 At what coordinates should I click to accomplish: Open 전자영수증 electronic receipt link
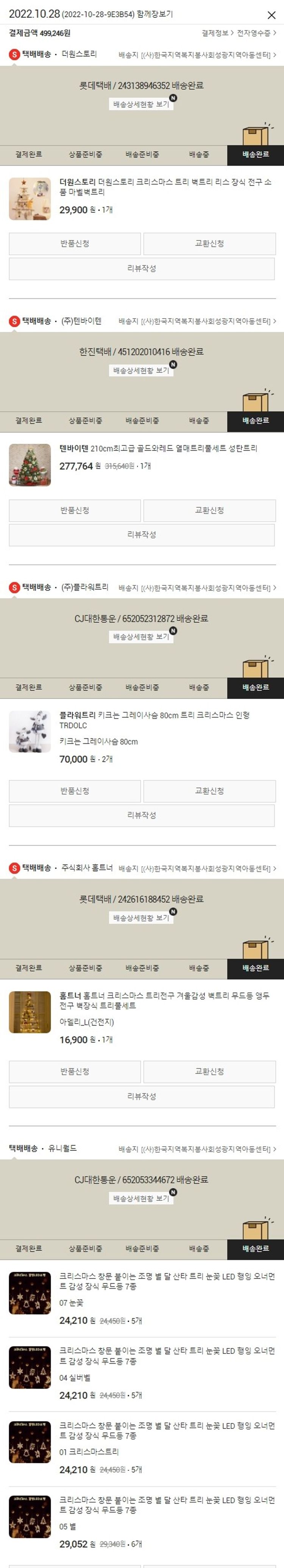click(256, 33)
